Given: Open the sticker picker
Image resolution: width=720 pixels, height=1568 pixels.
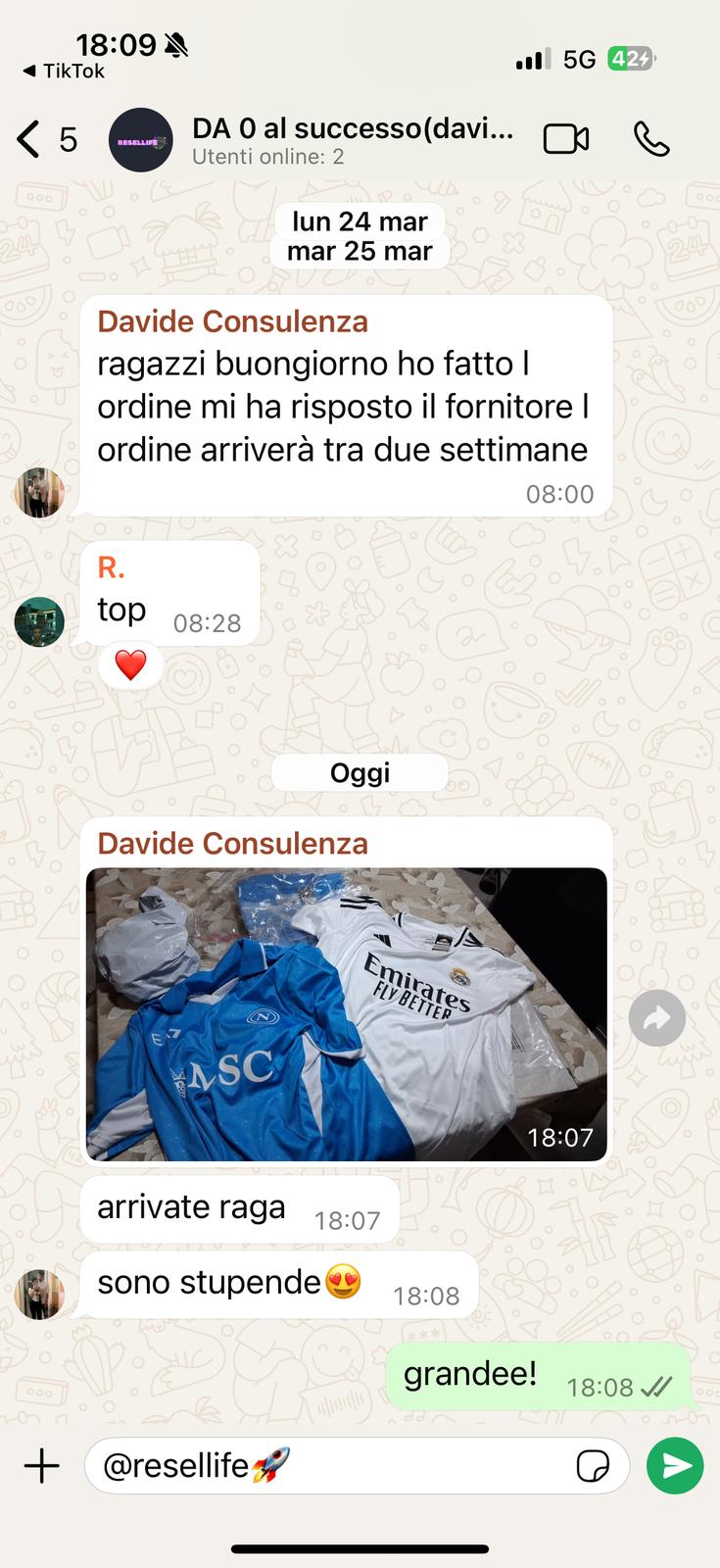Looking at the screenshot, I should pos(593,1466).
